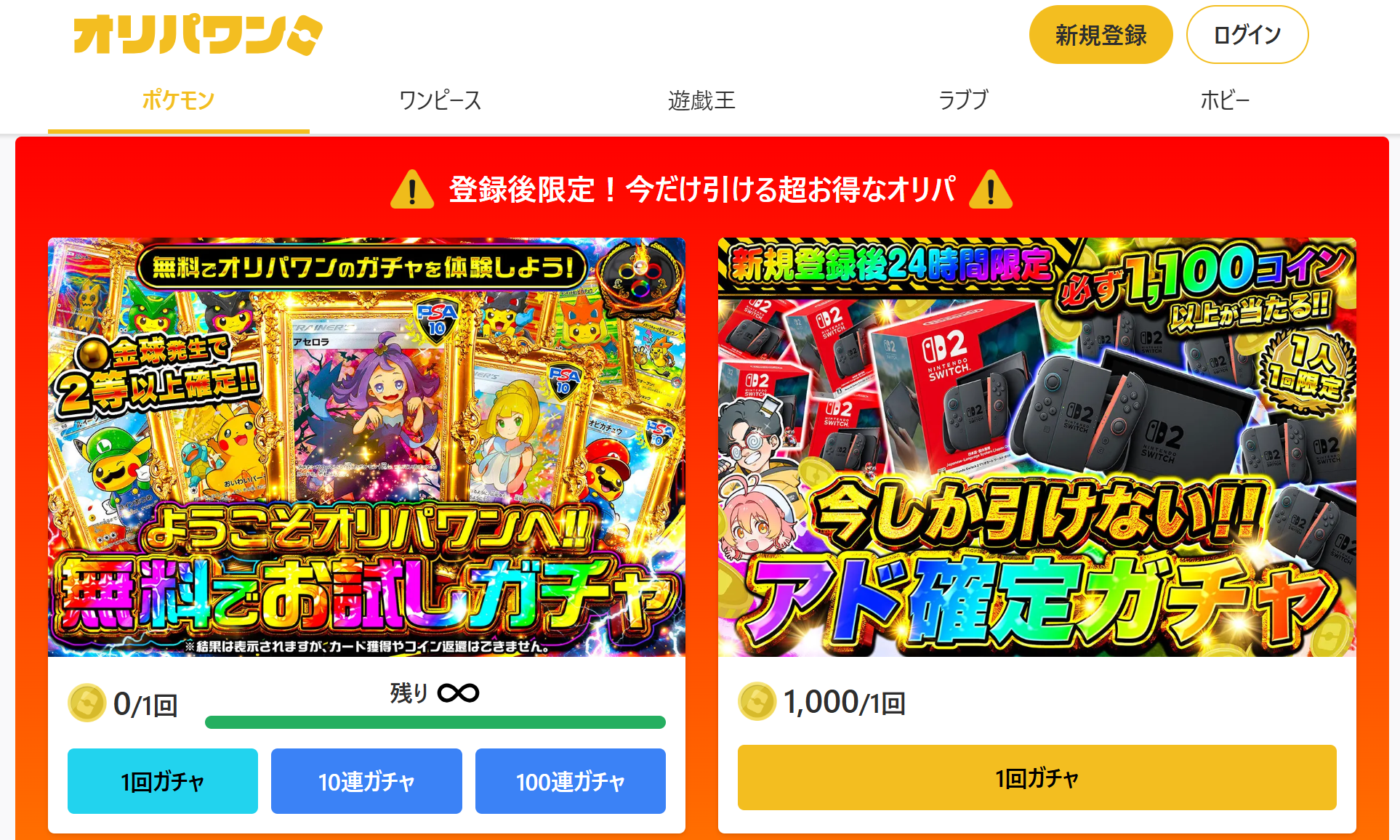The height and width of the screenshot is (840, 1400).
Task: Tap the 新規登録 sign-up button
Action: (x=1101, y=35)
